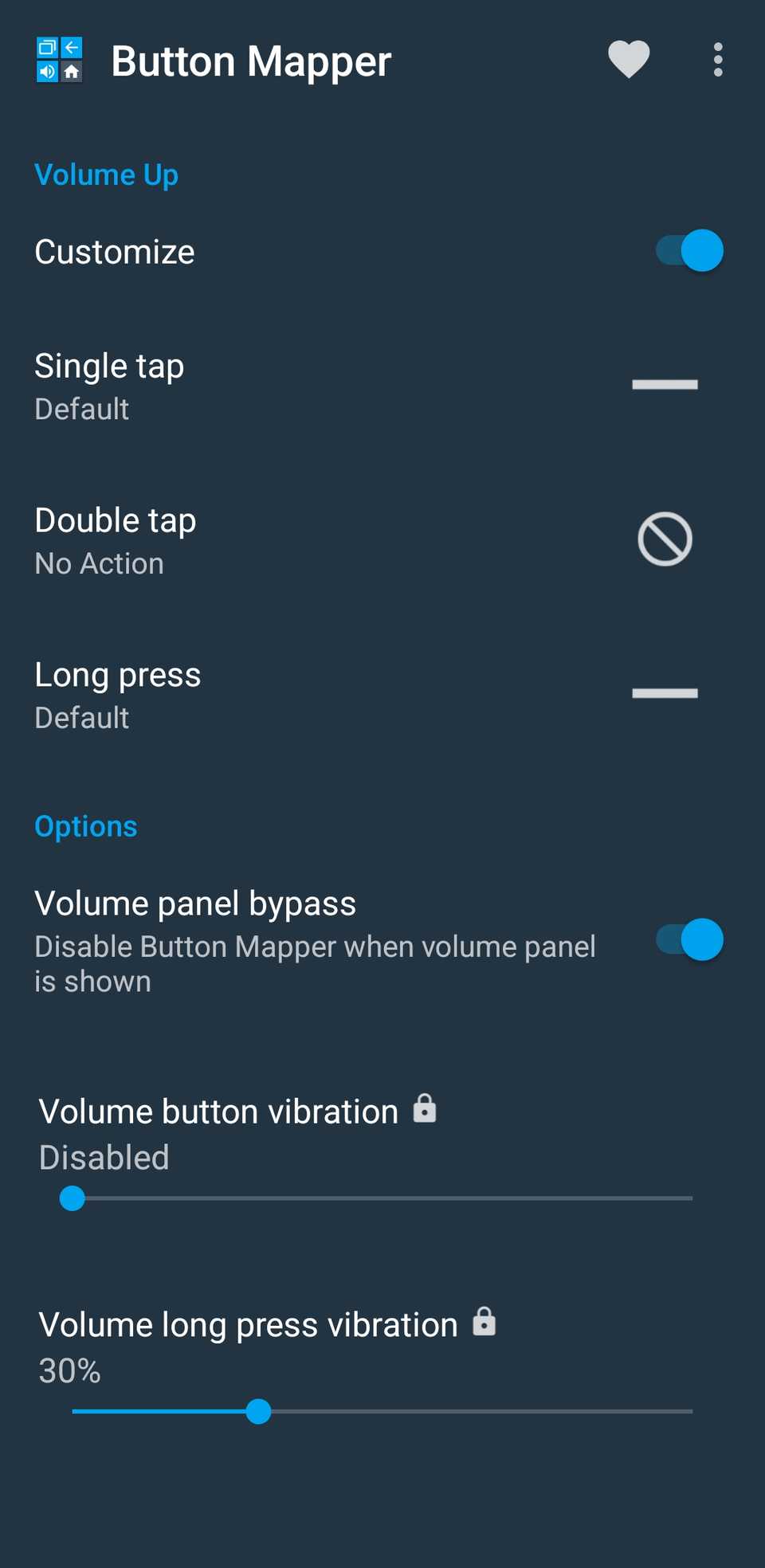Toggle Volume panel bypass switch on

tap(688, 939)
